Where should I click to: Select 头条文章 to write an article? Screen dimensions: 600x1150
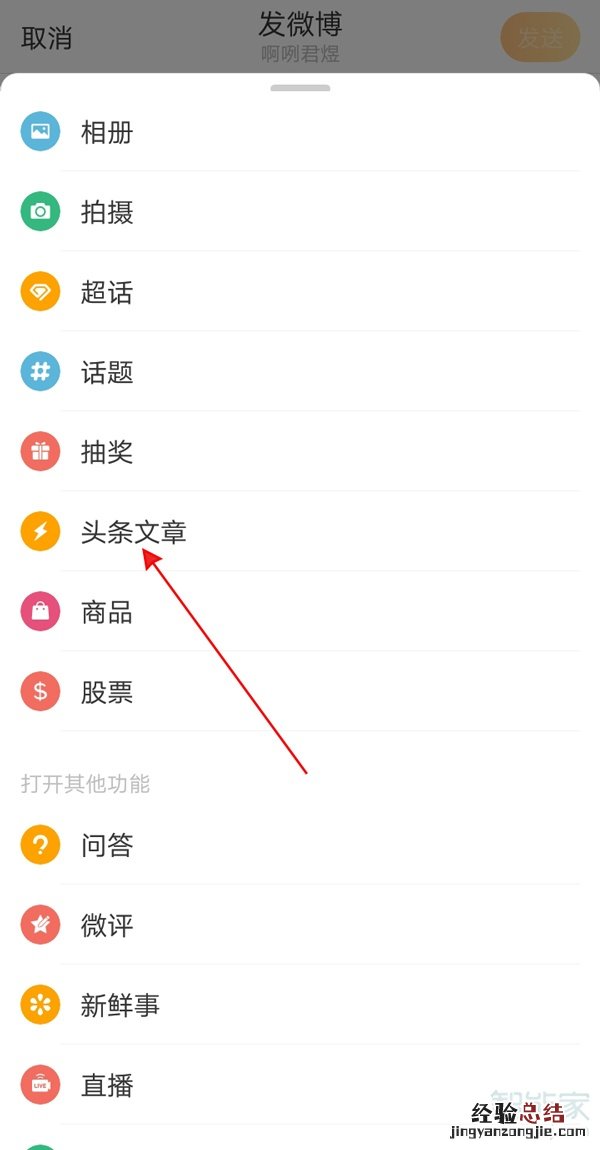pos(133,532)
